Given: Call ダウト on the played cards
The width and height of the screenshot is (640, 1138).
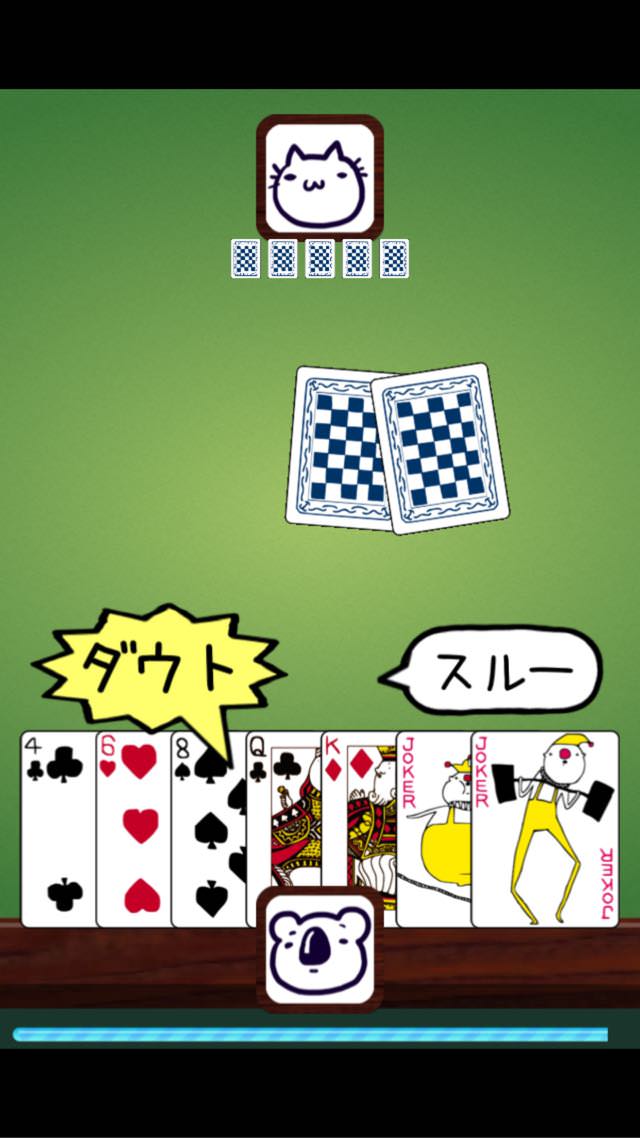Looking at the screenshot, I should pos(158,668).
